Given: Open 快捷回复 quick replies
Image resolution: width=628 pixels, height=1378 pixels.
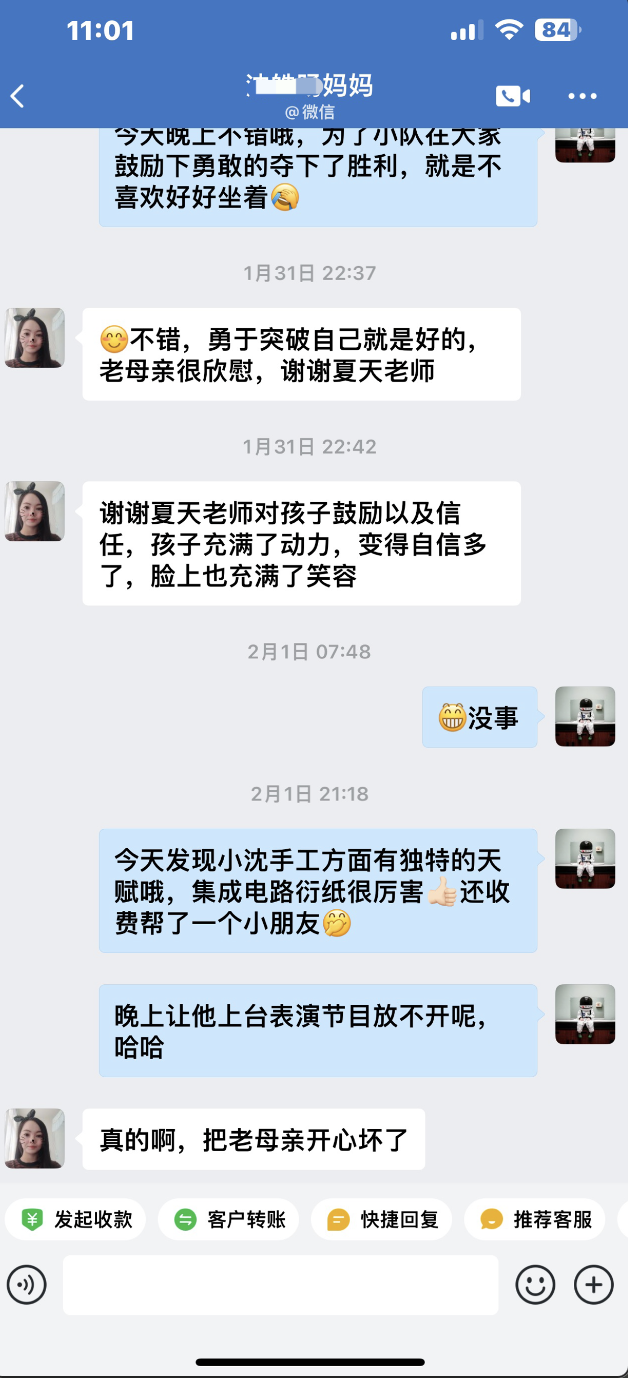Looking at the screenshot, I should pos(382,1219).
